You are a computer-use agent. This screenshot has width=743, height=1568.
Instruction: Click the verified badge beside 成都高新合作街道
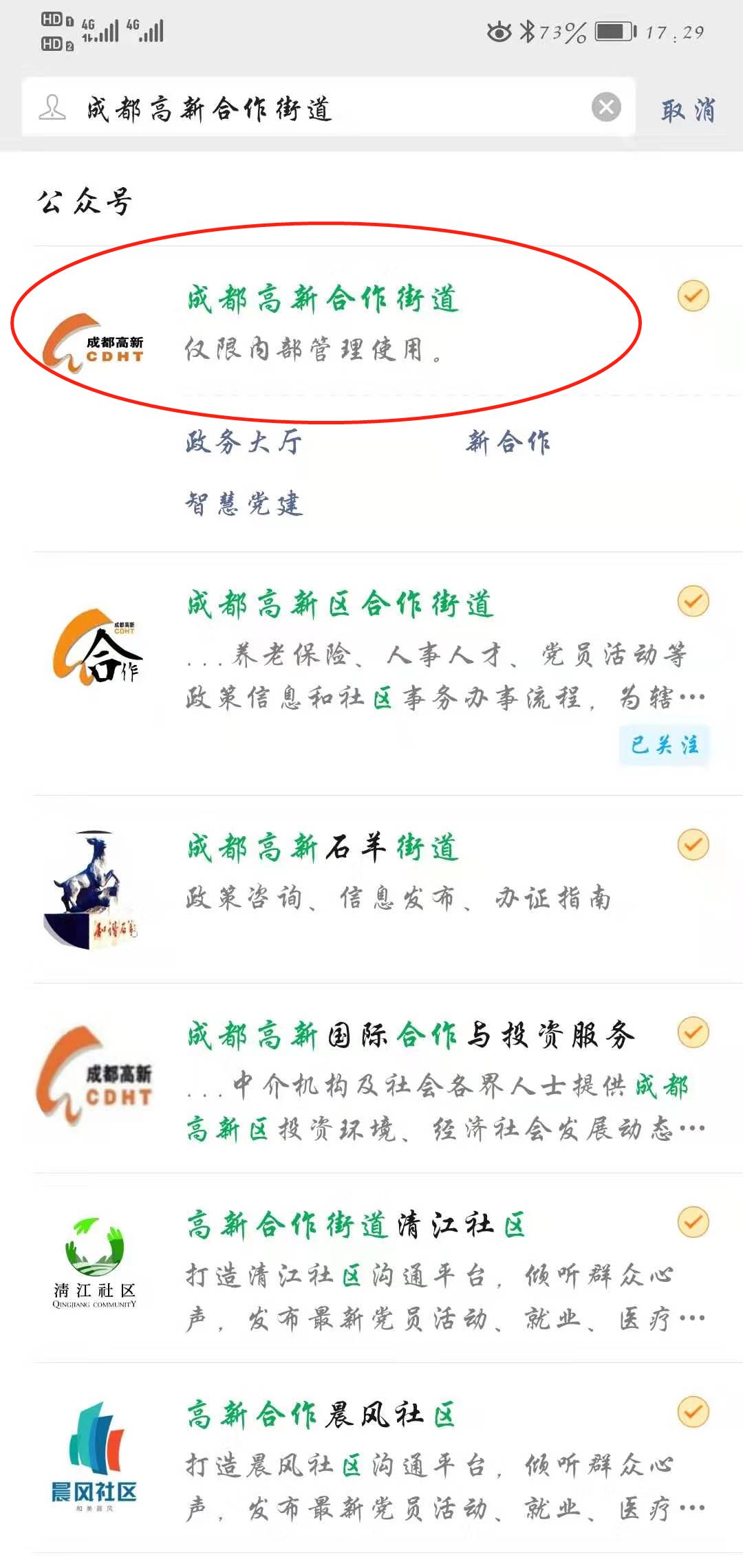click(x=691, y=294)
